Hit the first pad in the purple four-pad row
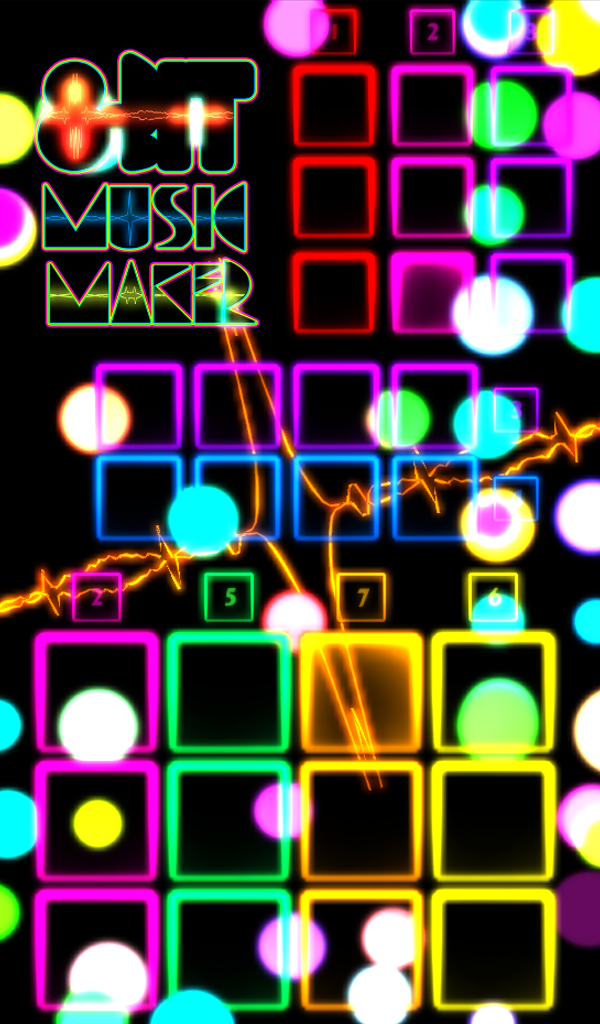The width and height of the screenshot is (600, 1024). (139, 406)
